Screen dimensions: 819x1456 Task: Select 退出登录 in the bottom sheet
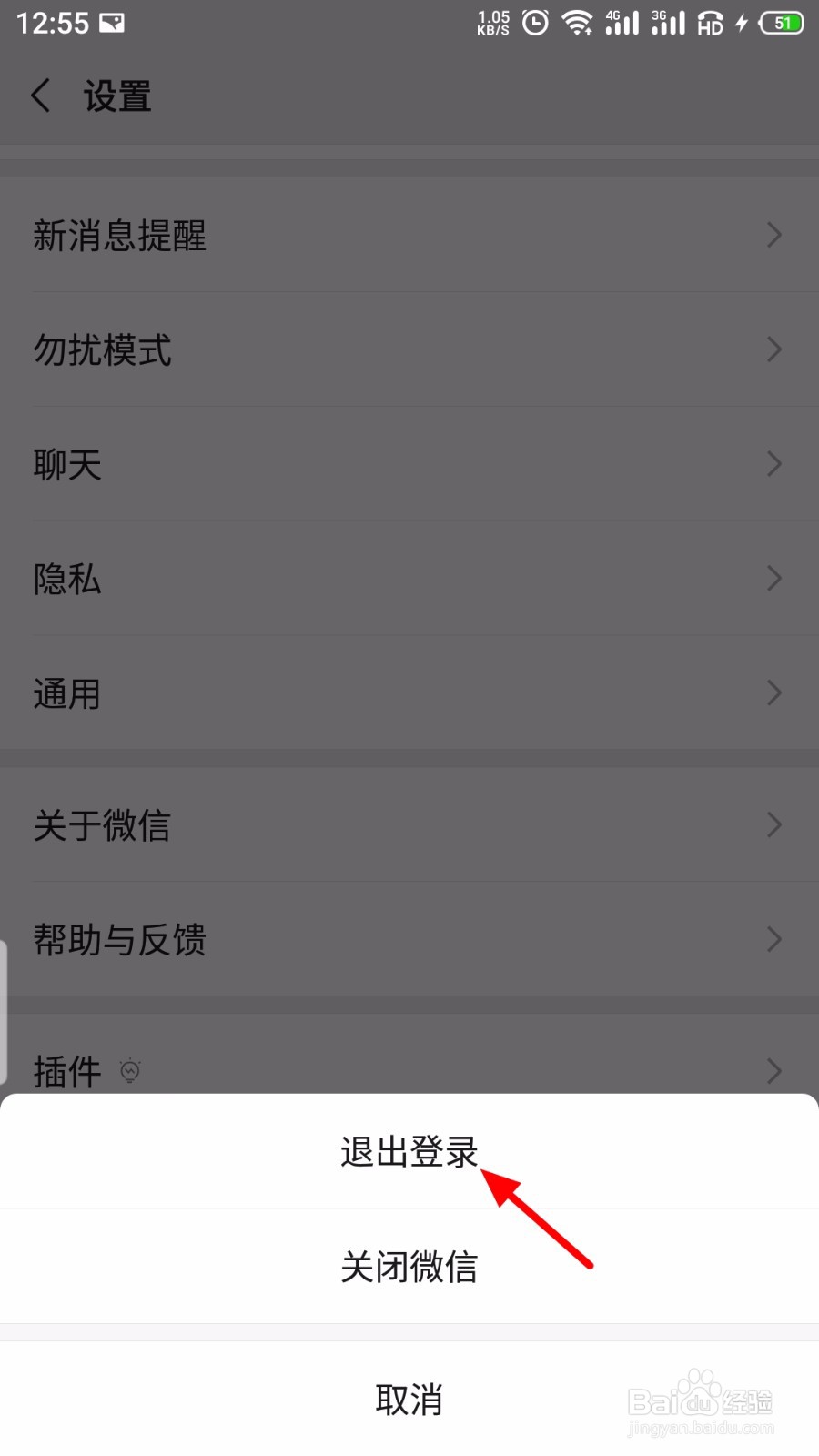point(409,1151)
